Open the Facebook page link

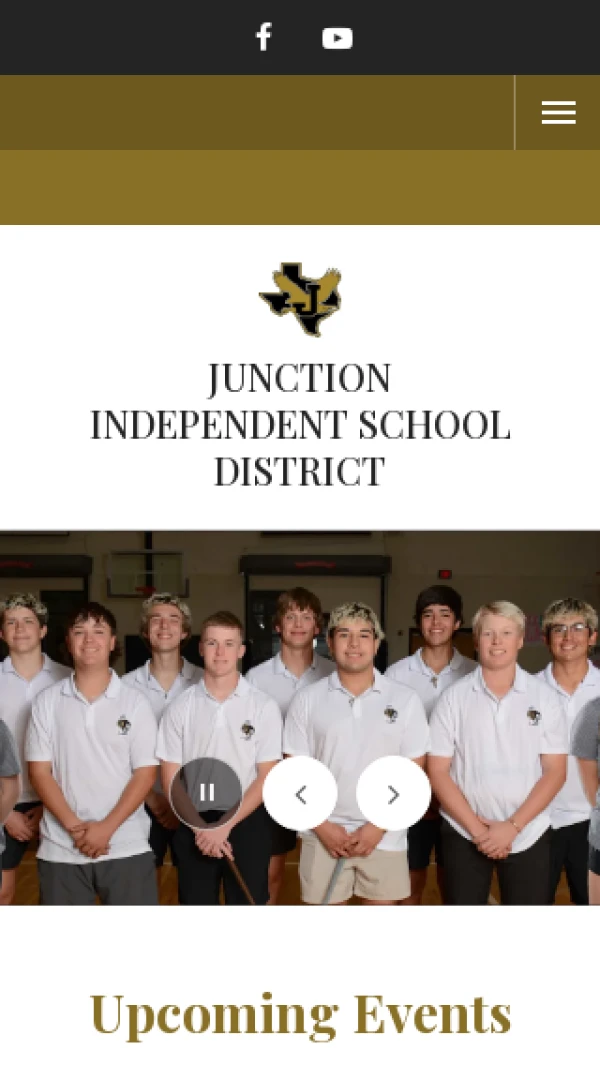pyautogui.click(x=263, y=38)
